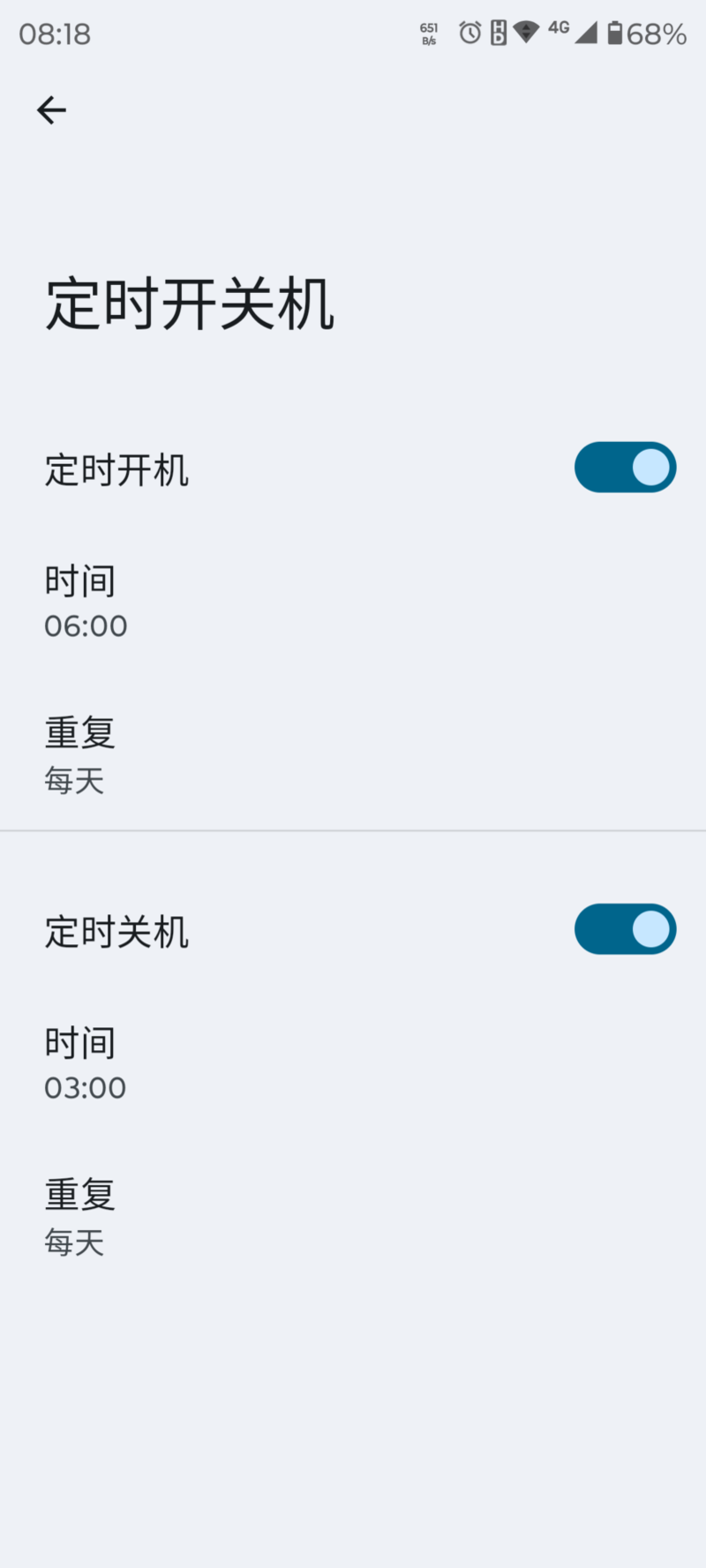Image resolution: width=706 pixels, height=1568 pixels.
Task: Open 重复 setting under 定时开机
Action: [353, 755]
